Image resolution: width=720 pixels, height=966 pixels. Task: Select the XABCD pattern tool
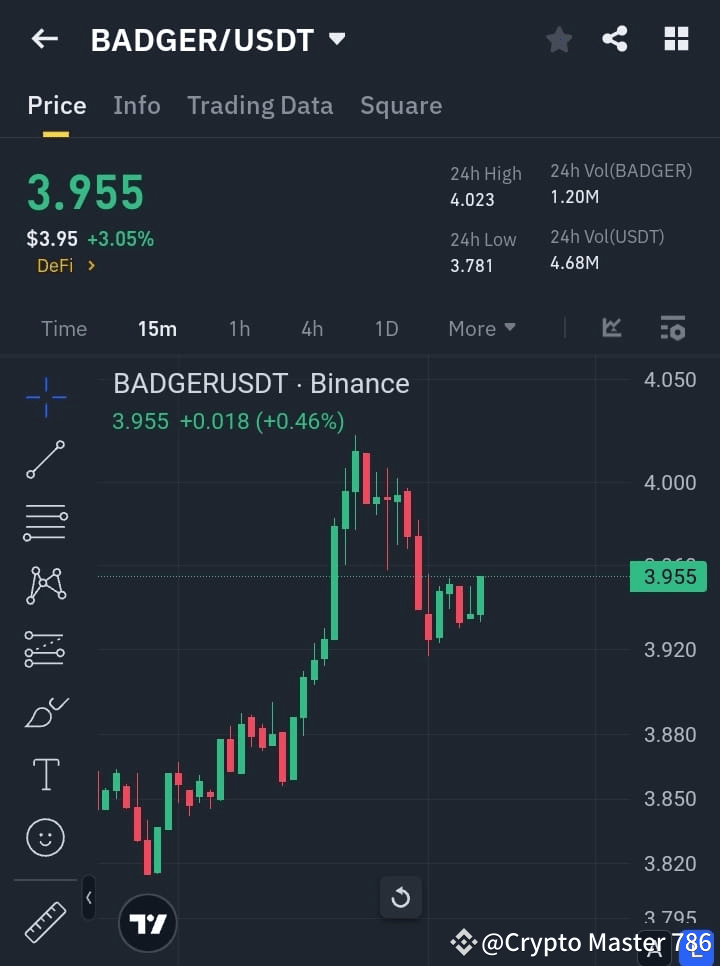pyautogui.click(x=45, y=586)
